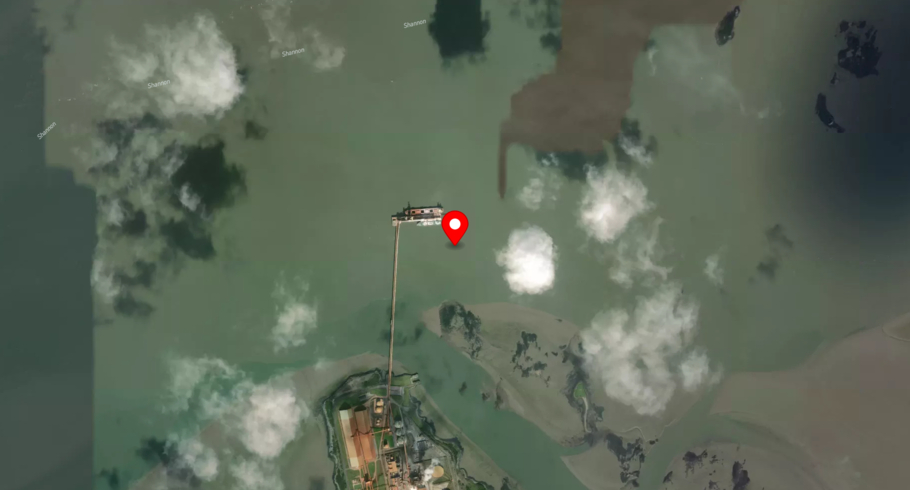
Task: Tap the red location pin marker
Action: click(455, 225)
